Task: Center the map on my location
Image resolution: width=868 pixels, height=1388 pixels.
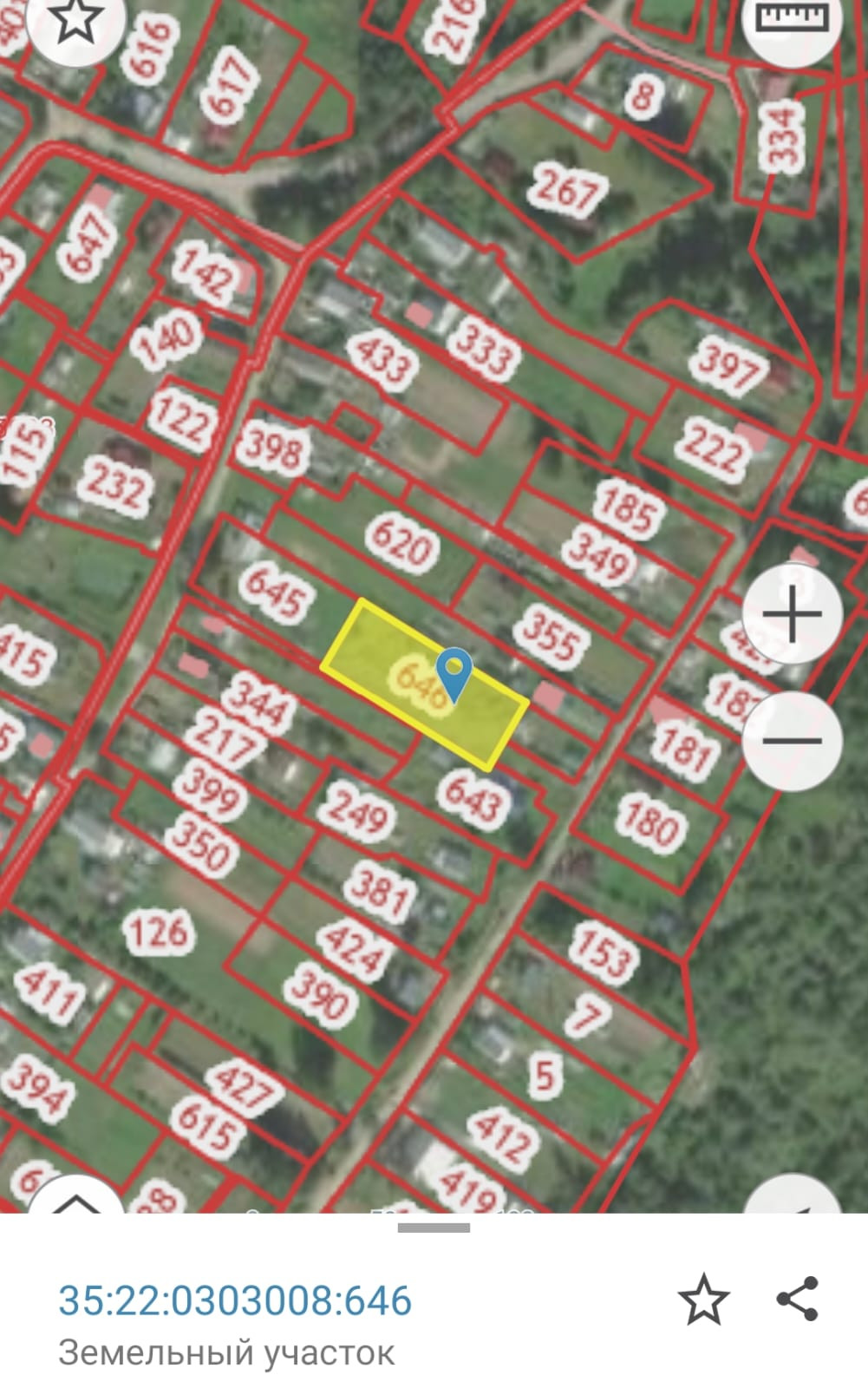Action: click(x=795, y=1201)
